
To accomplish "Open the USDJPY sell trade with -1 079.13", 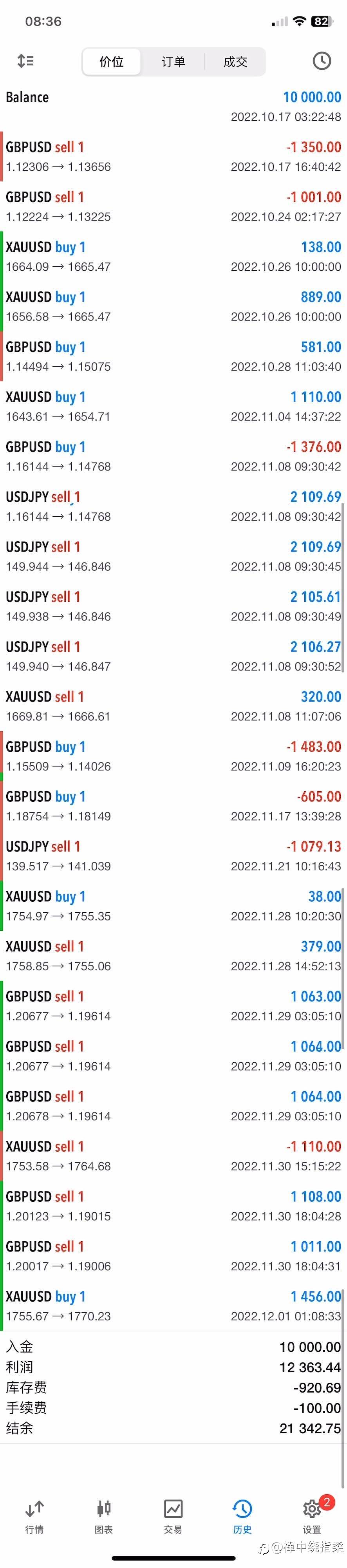I will pos(173,856).
